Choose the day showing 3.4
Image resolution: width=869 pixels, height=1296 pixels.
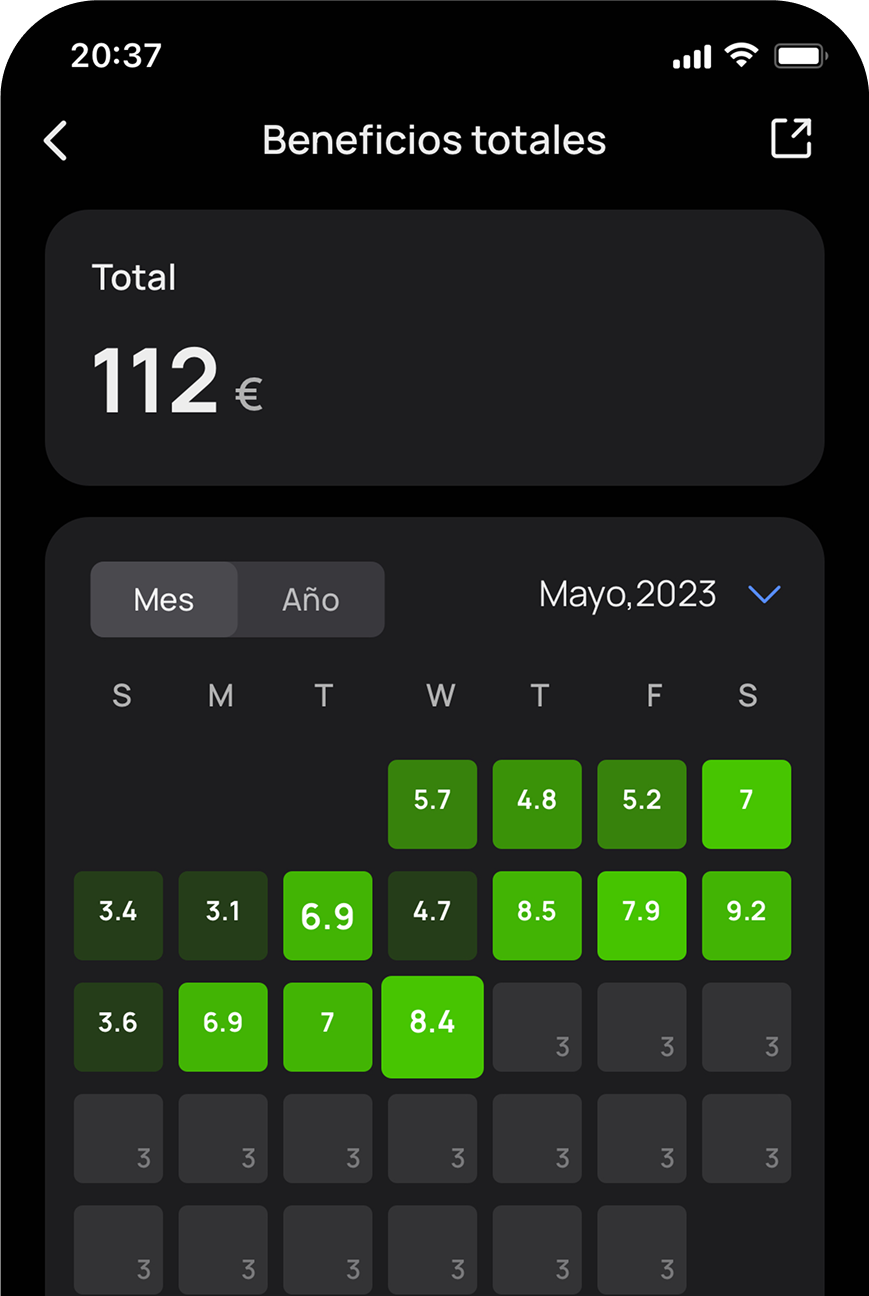118,915
